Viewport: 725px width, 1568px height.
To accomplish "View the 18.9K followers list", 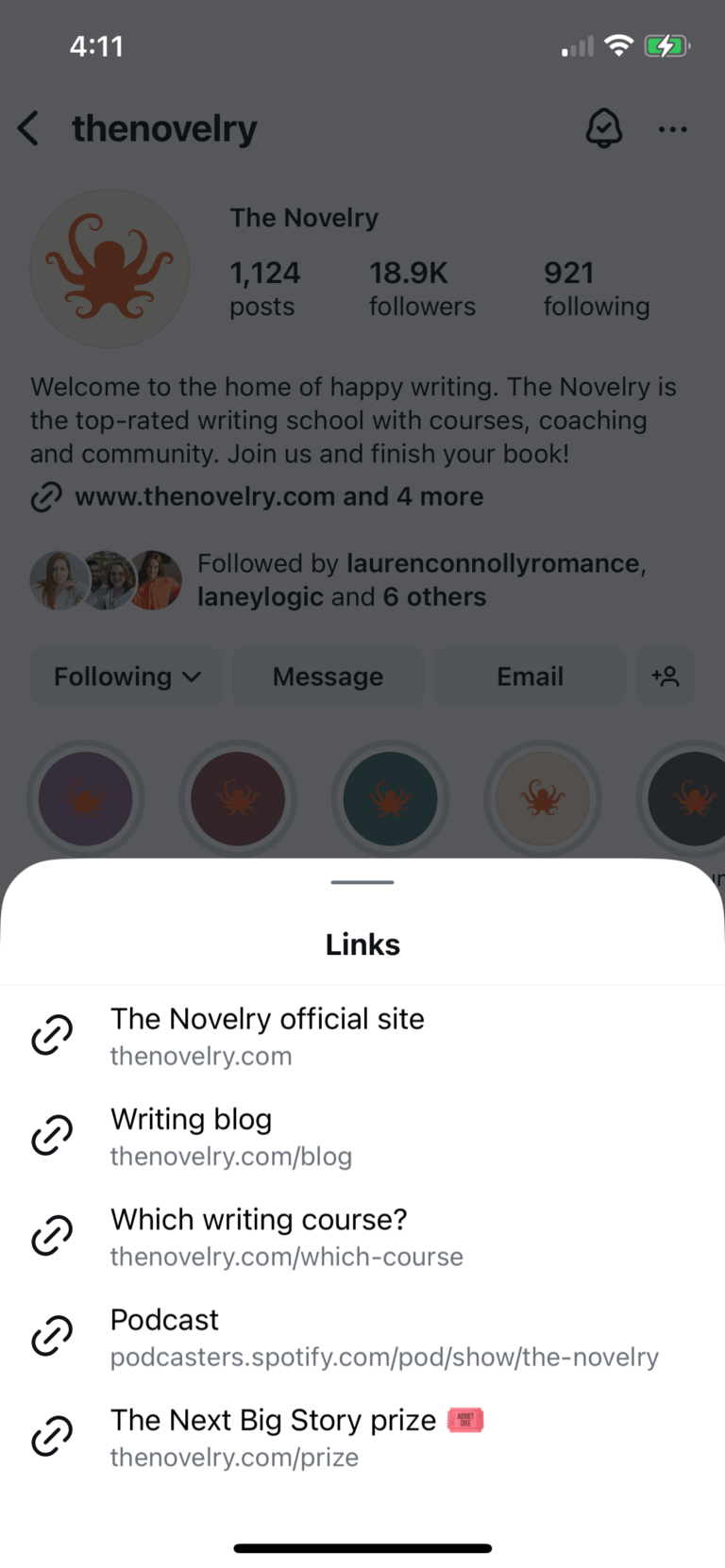I will coord(421,288).
